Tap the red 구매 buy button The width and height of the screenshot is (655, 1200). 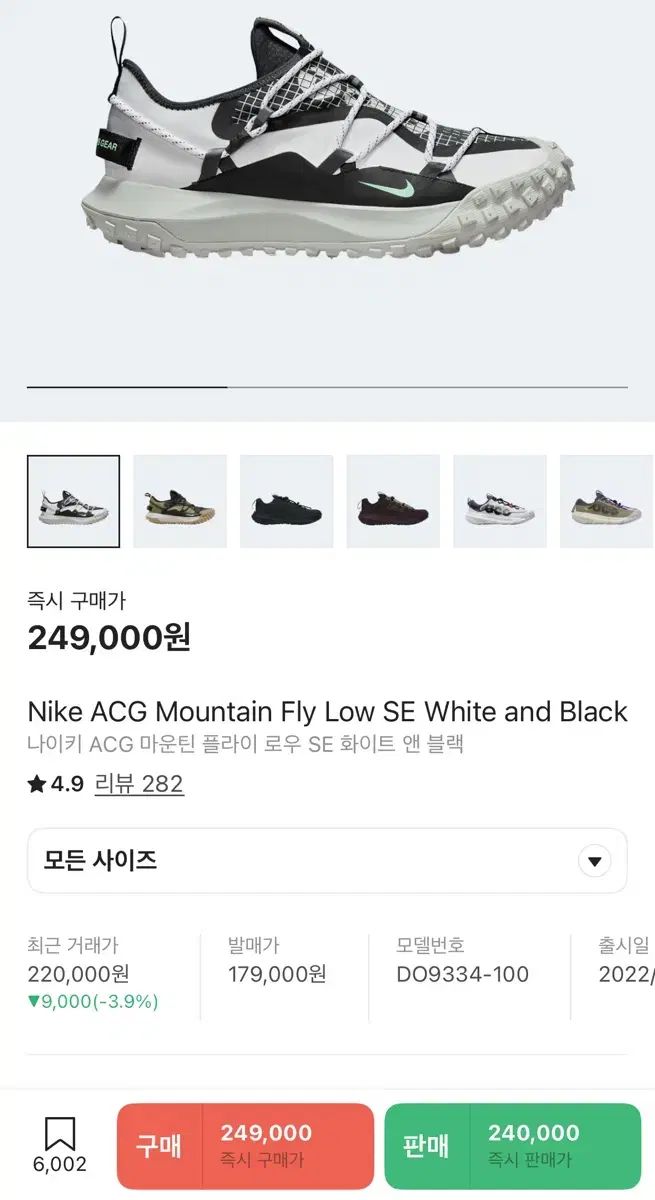click(x=245, y=1145)
